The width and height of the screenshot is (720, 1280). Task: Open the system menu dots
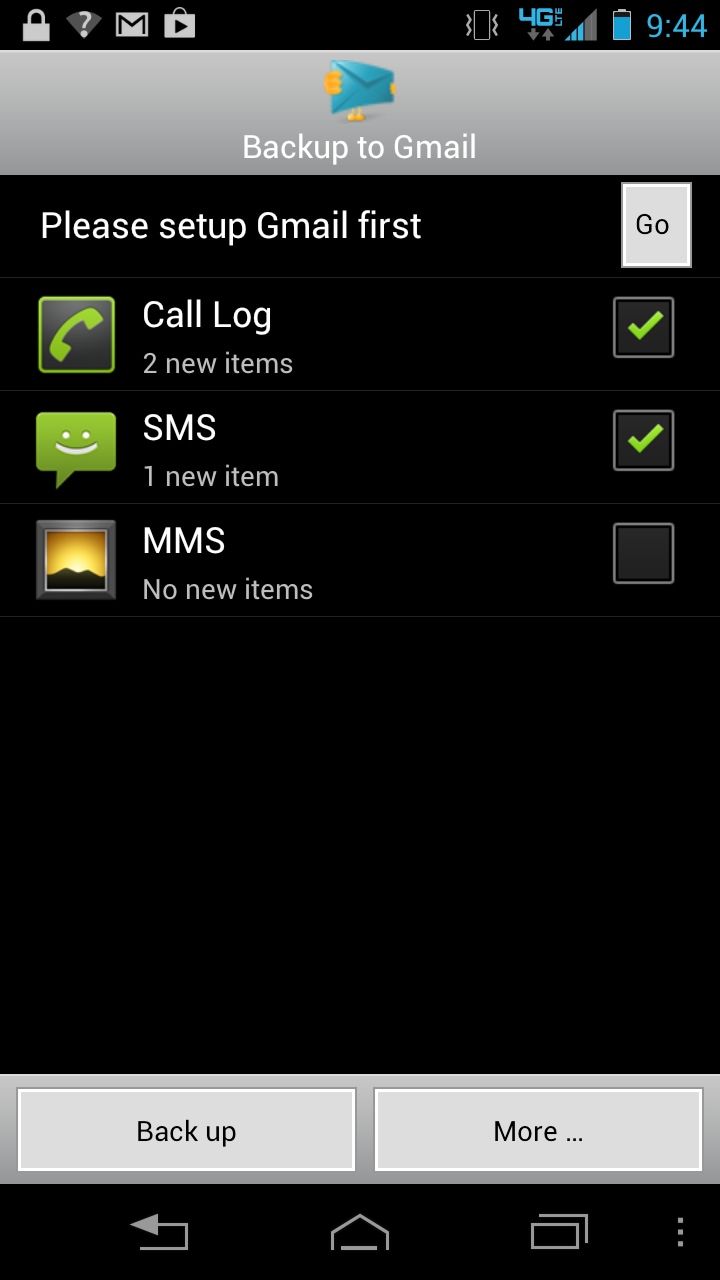tap(680, 1232)
